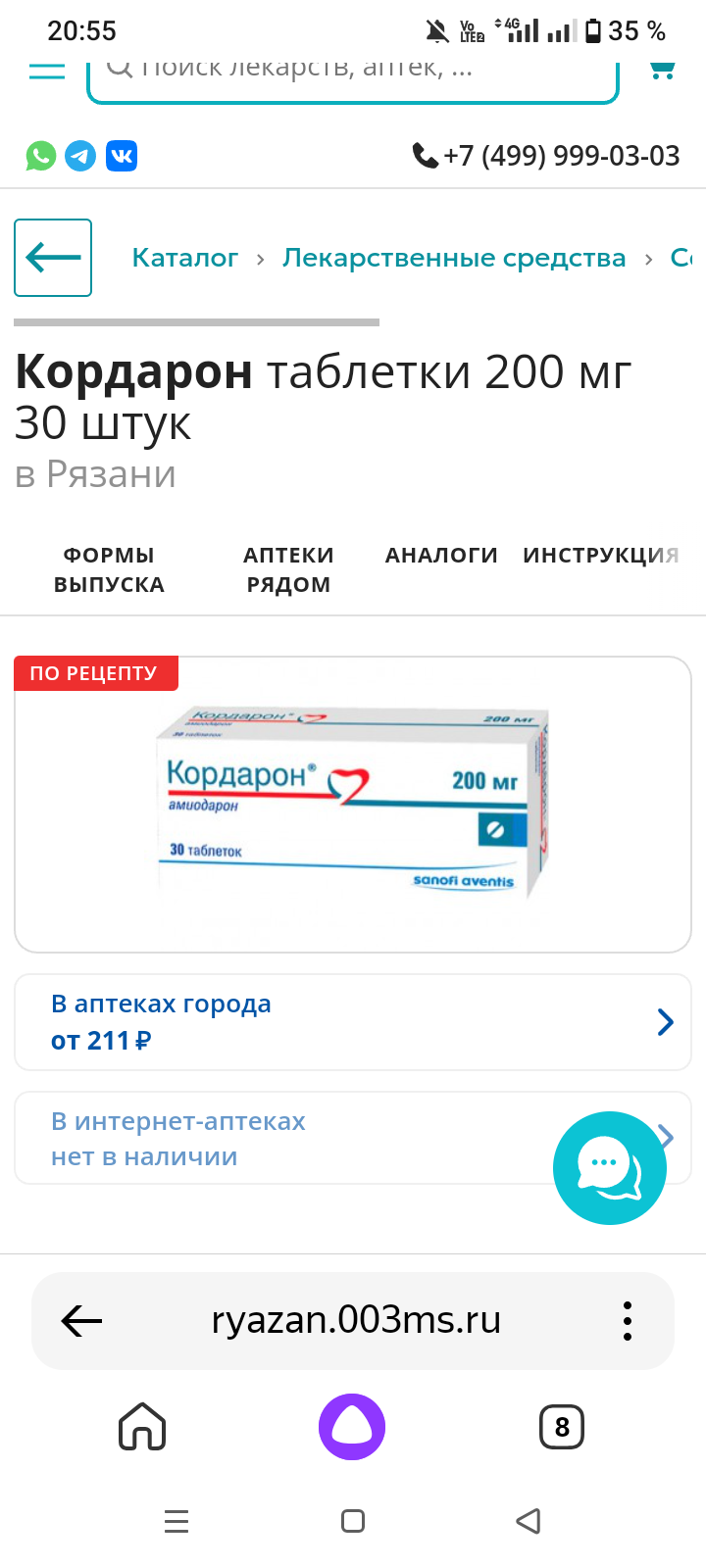Open the shopping cart
The height and width of the screenshot is (1568, 706).
coord(662,72)
